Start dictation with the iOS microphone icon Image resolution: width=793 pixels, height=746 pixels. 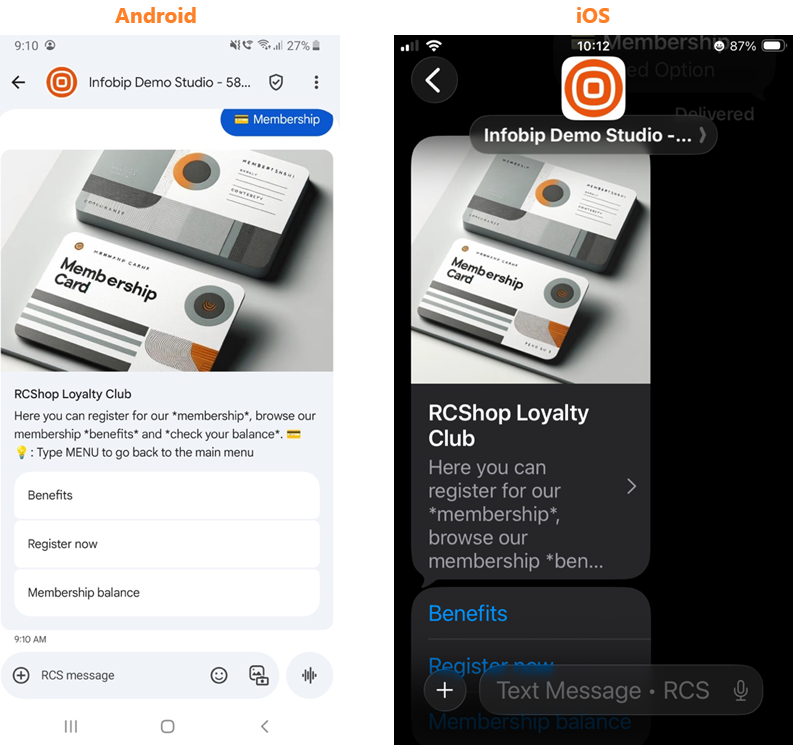tap(741, 690)
